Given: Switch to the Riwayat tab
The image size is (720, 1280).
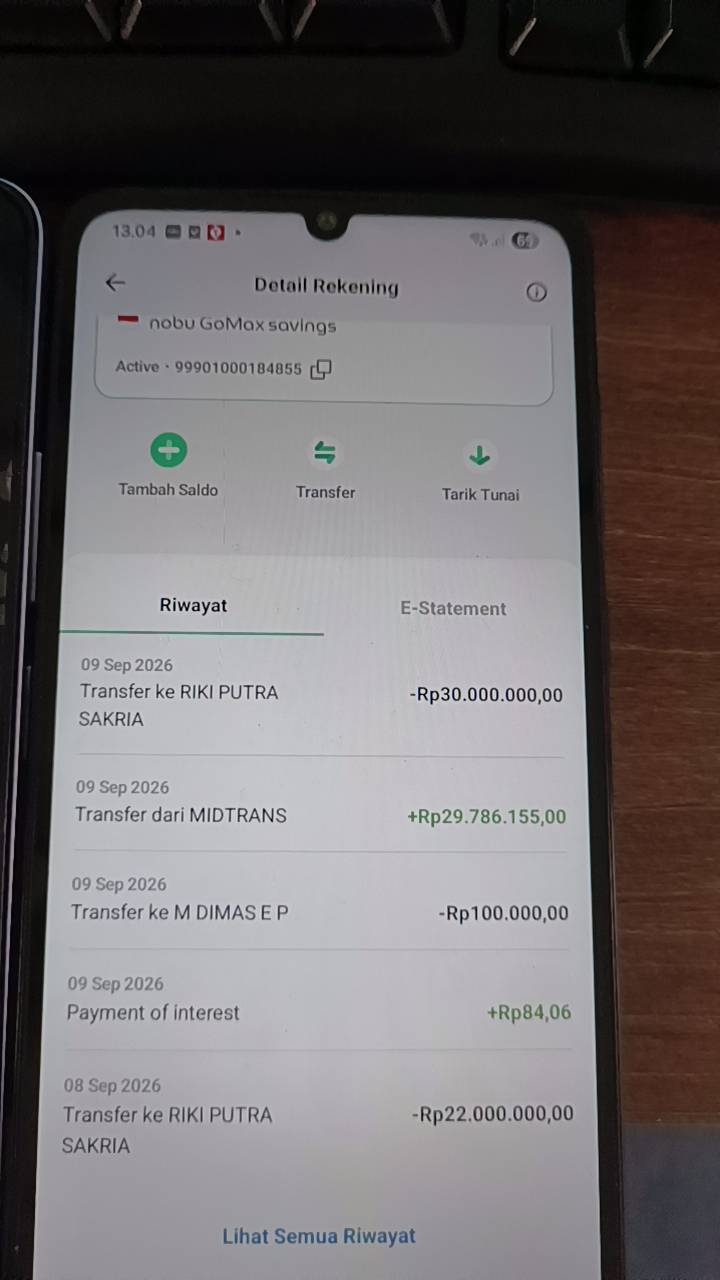Looking at the screenshot, I should tap(193, 606).
